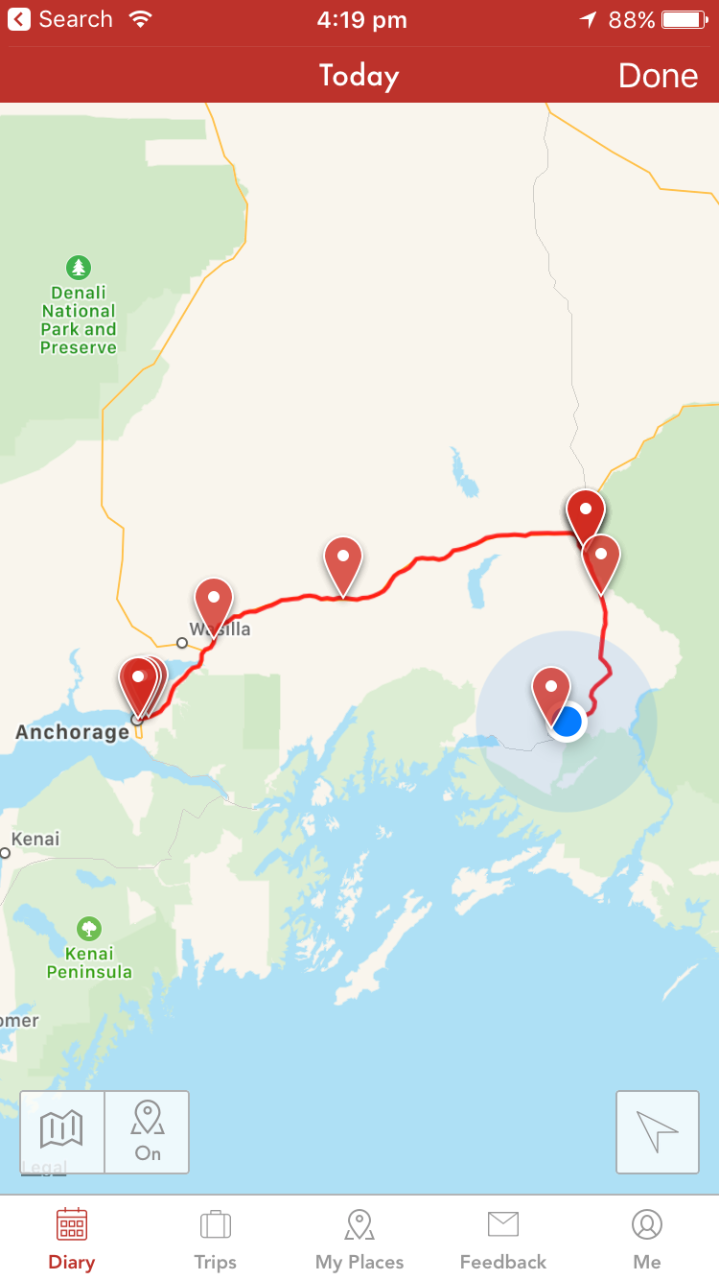Go to the Me tab
Screen dimensions: 719x1280
coord(647,1239)
